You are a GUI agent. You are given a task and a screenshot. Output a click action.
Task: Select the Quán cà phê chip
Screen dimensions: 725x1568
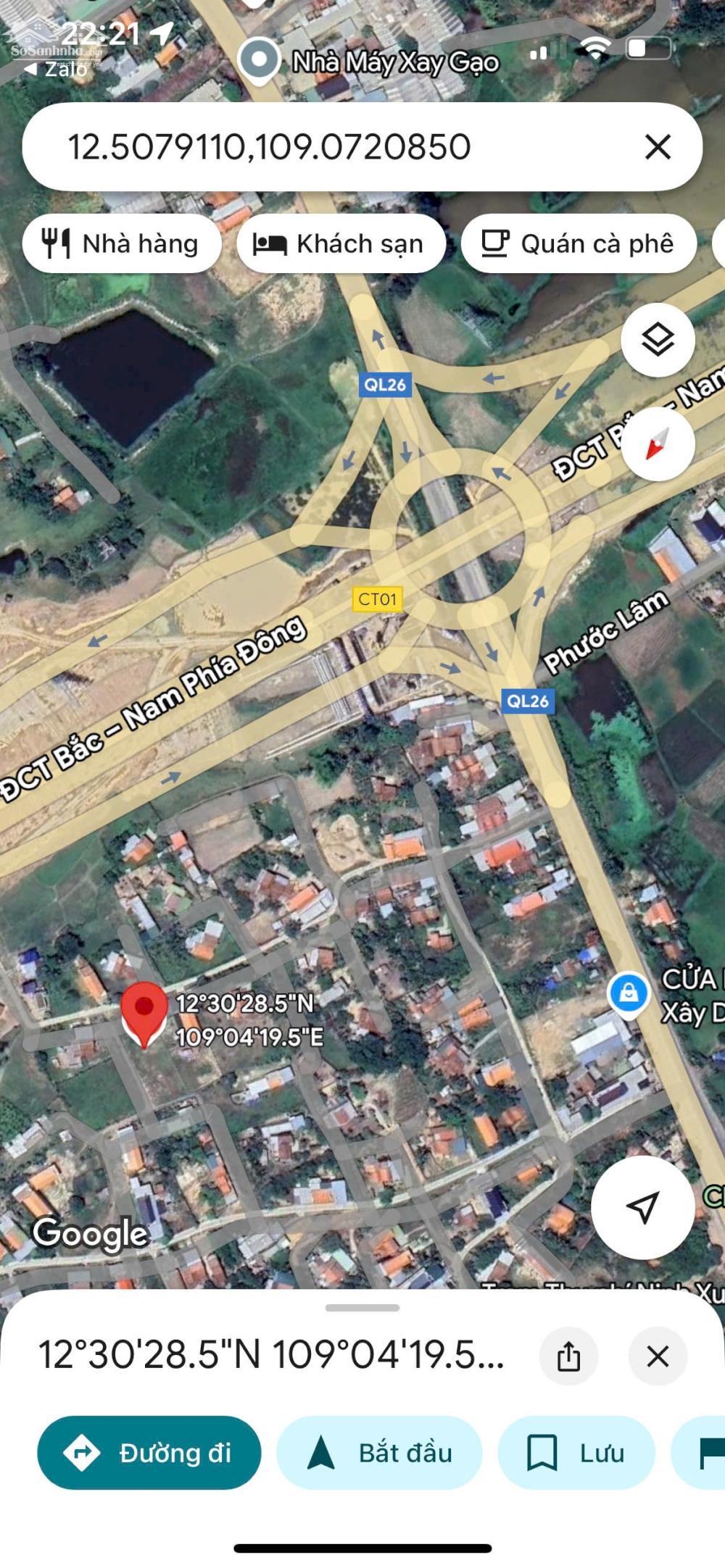579,243
